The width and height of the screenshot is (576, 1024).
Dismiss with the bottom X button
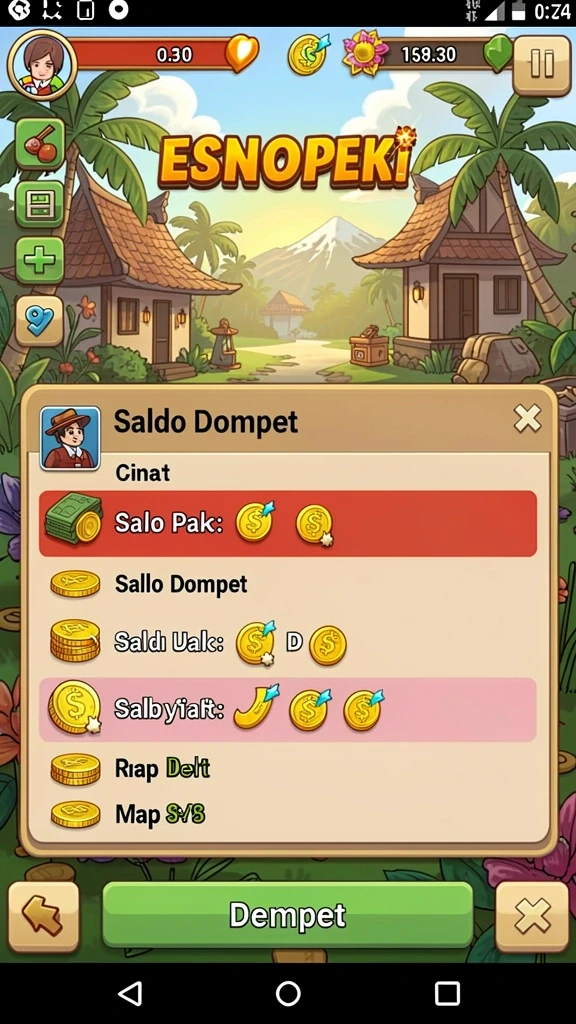(x=532, y=917)
